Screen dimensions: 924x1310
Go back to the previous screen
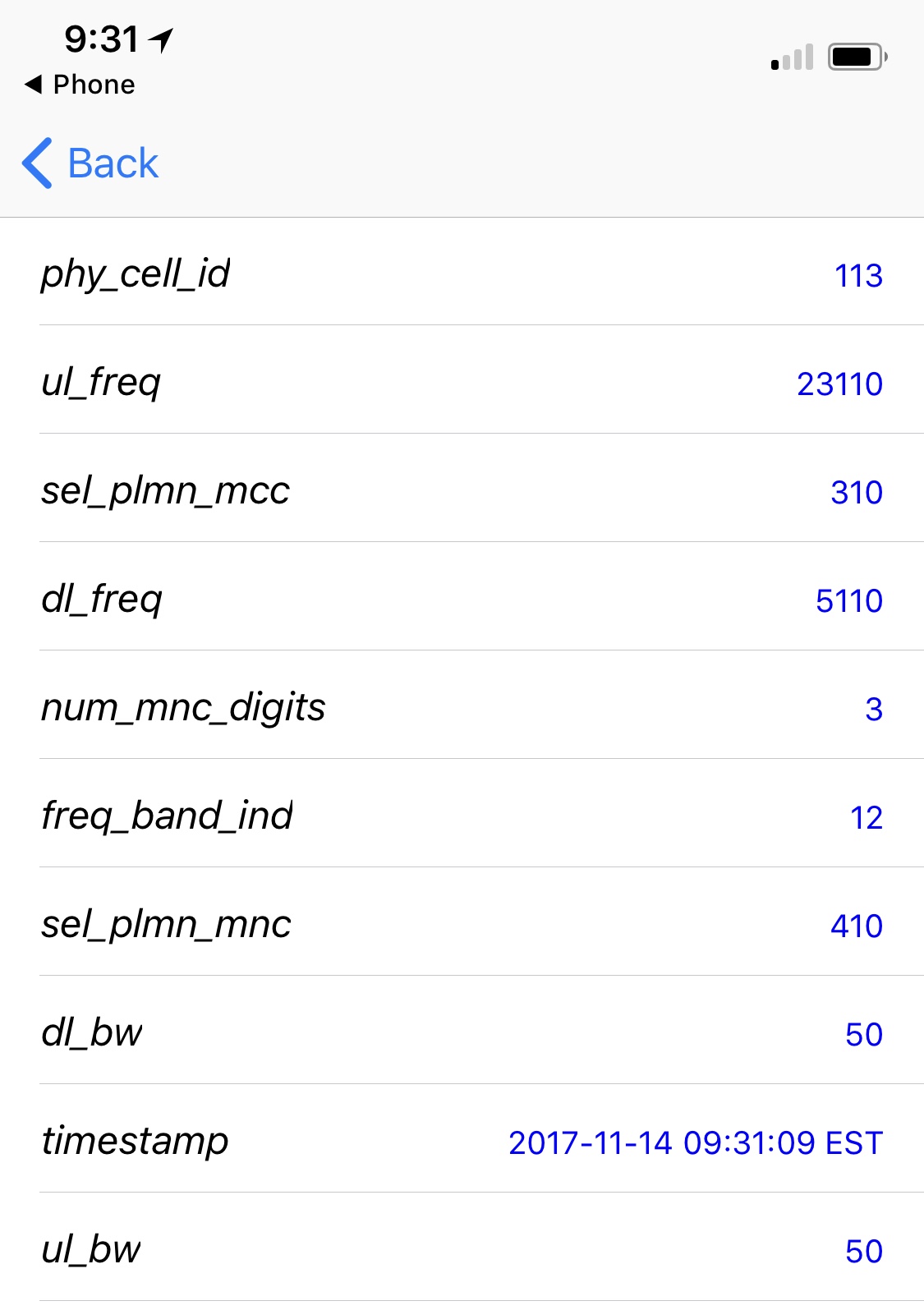pyautogui.click(x=90, y=163)
